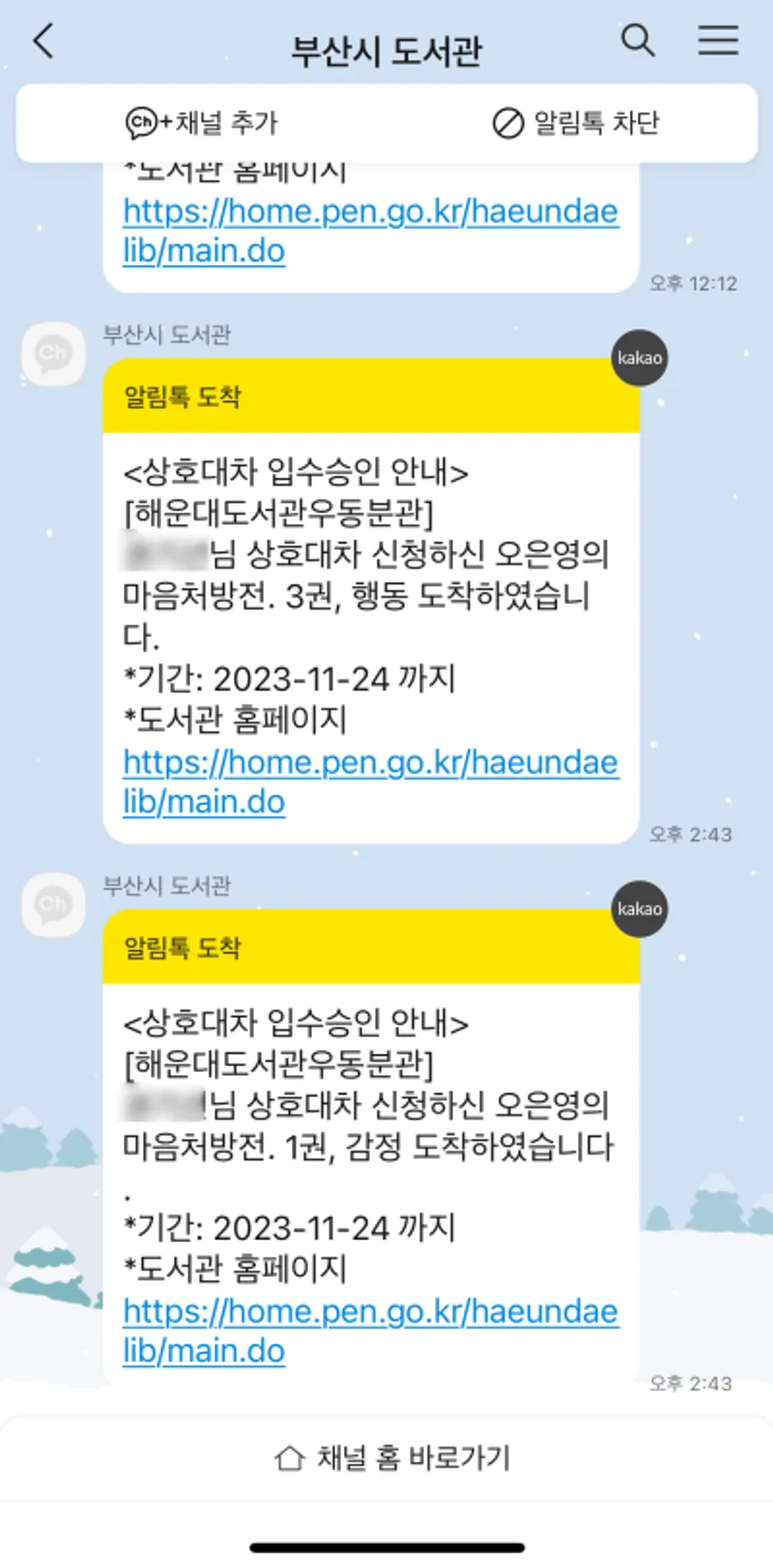Open library link in 오후 12:12 message

(x=370, y=230)
